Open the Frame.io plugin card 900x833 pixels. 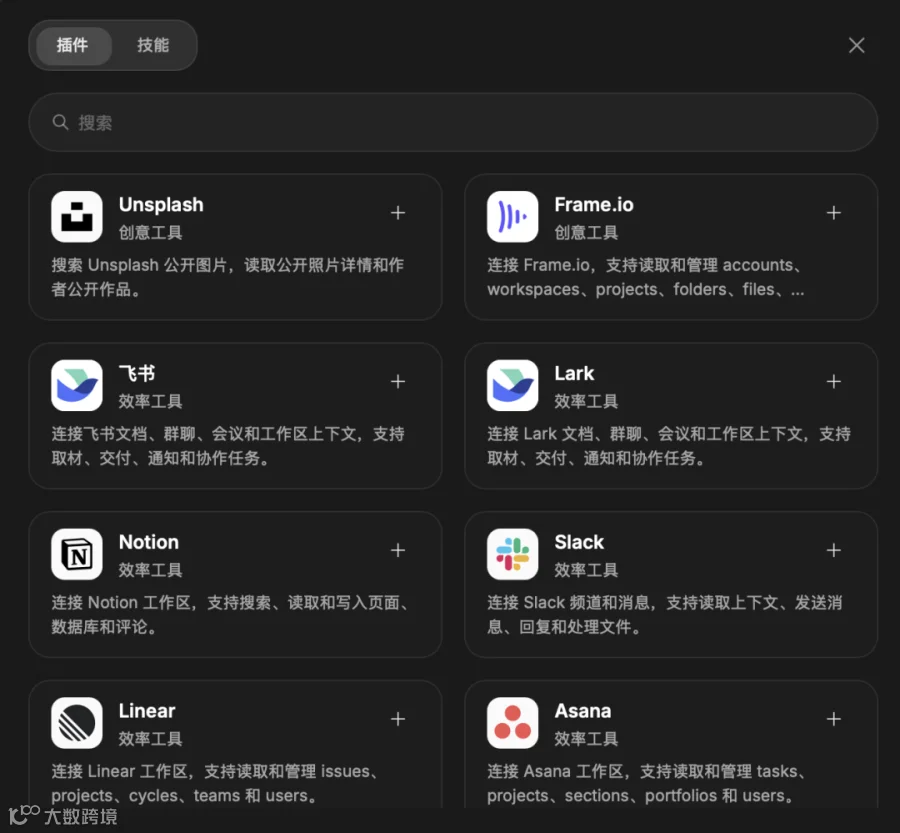[671, 247]
